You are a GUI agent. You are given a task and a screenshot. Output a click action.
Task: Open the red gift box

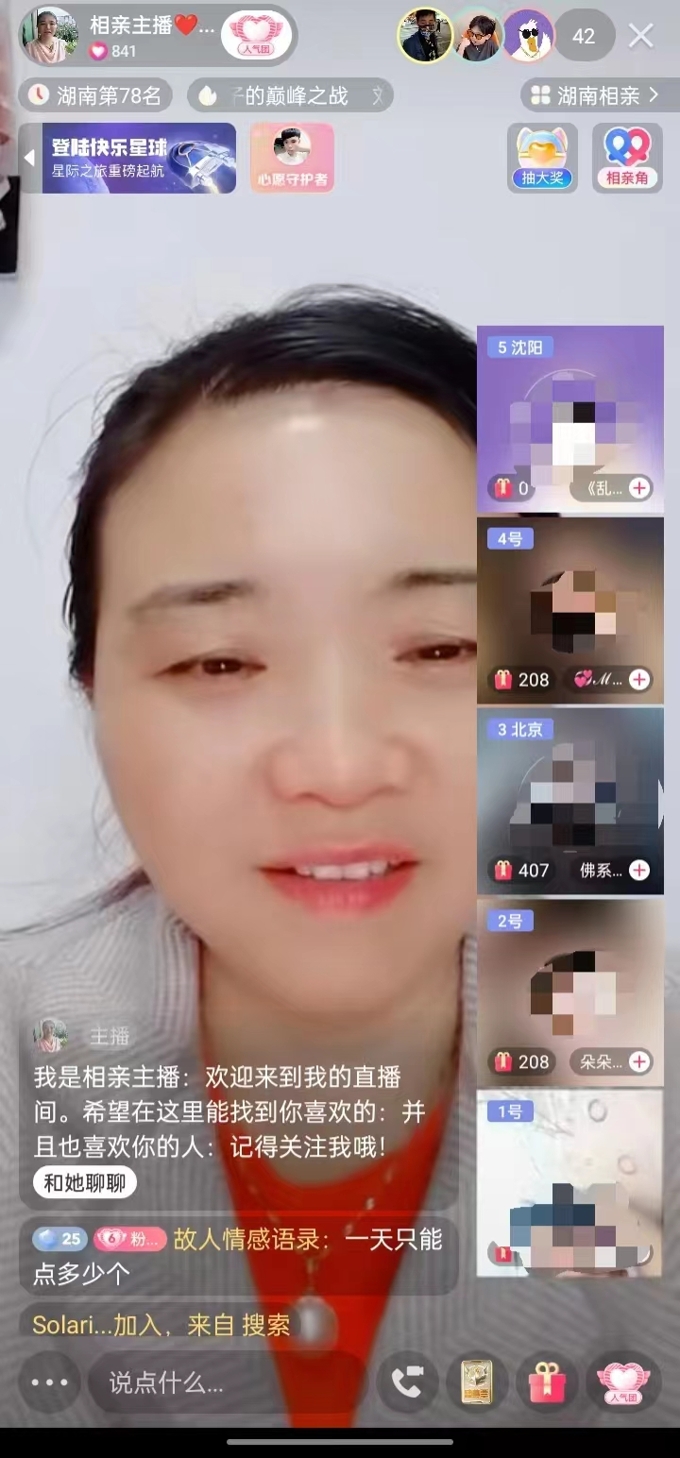[547, 1383]
